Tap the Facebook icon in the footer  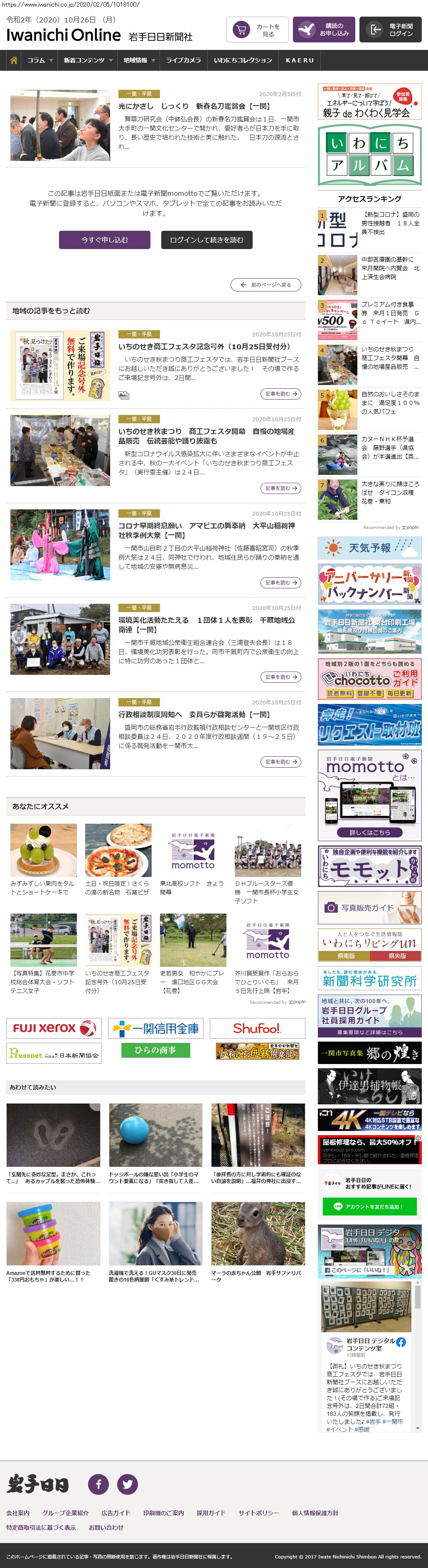pyautogui.click(x=98, y=1484)
